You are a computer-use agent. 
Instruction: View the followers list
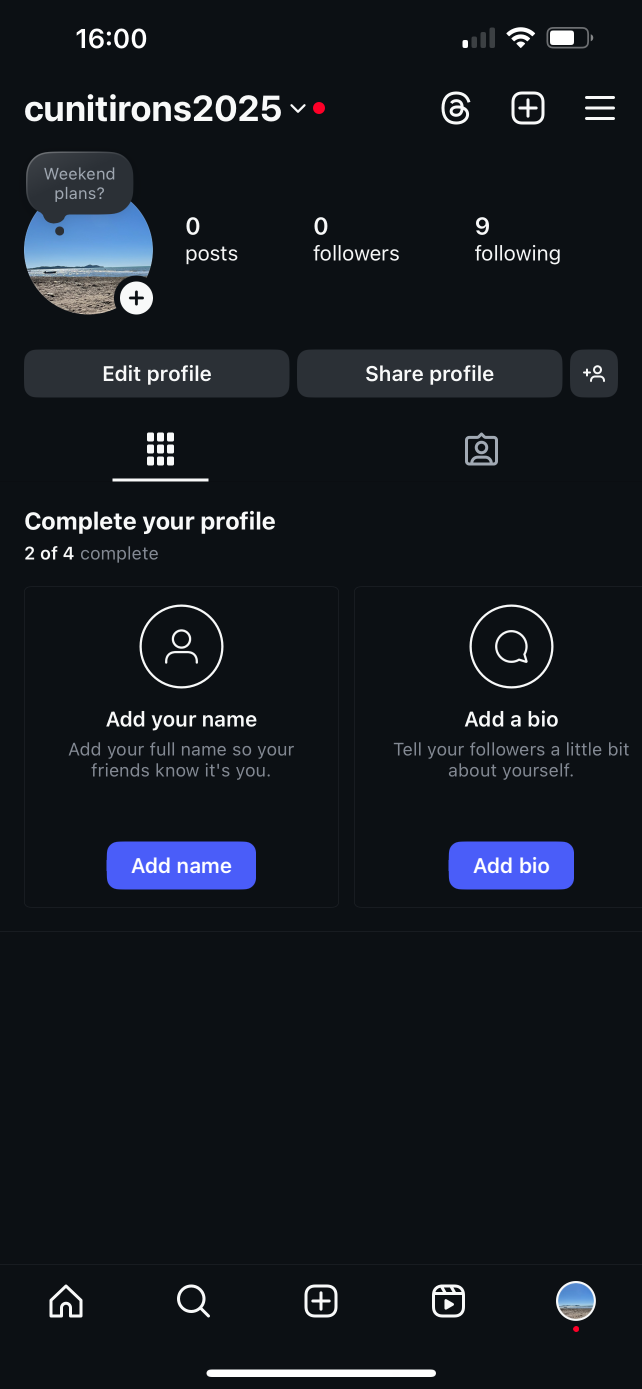356,240
